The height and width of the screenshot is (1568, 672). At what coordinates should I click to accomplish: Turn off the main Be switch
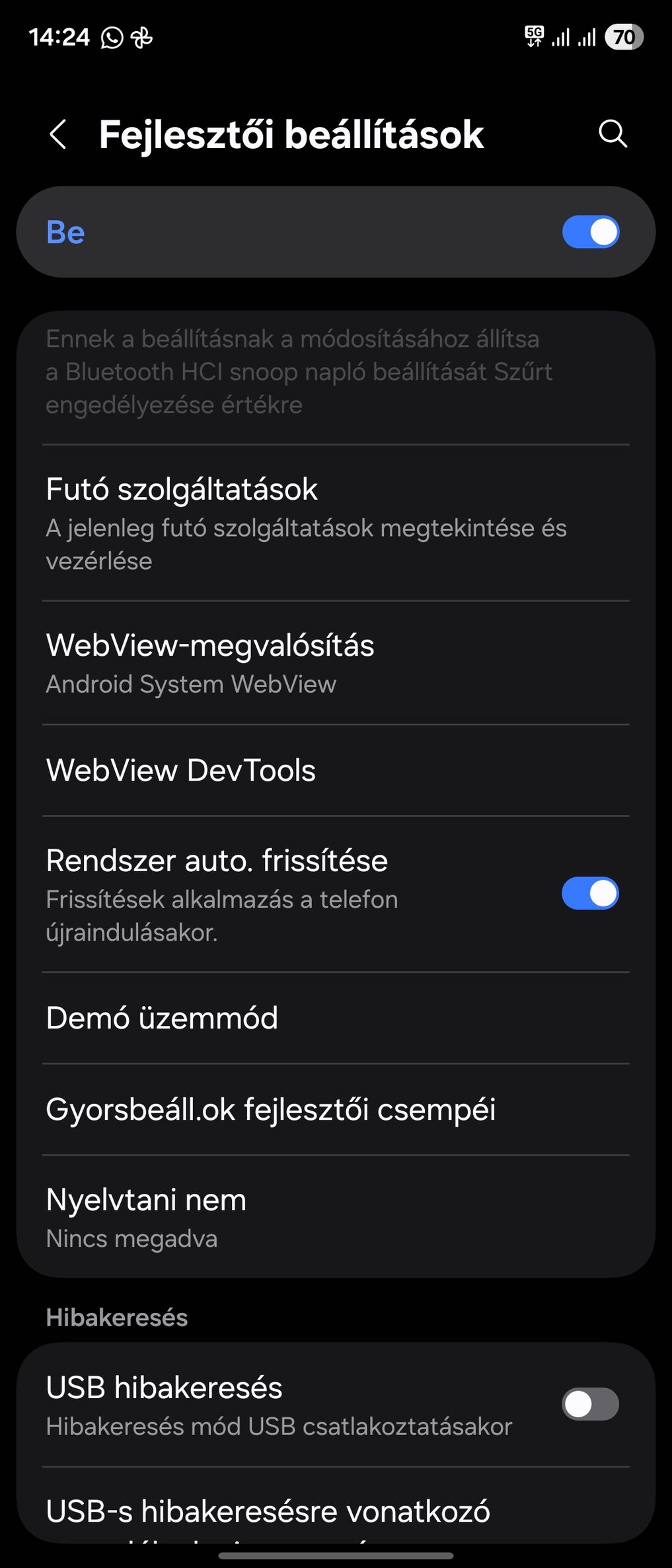[590, 233]
